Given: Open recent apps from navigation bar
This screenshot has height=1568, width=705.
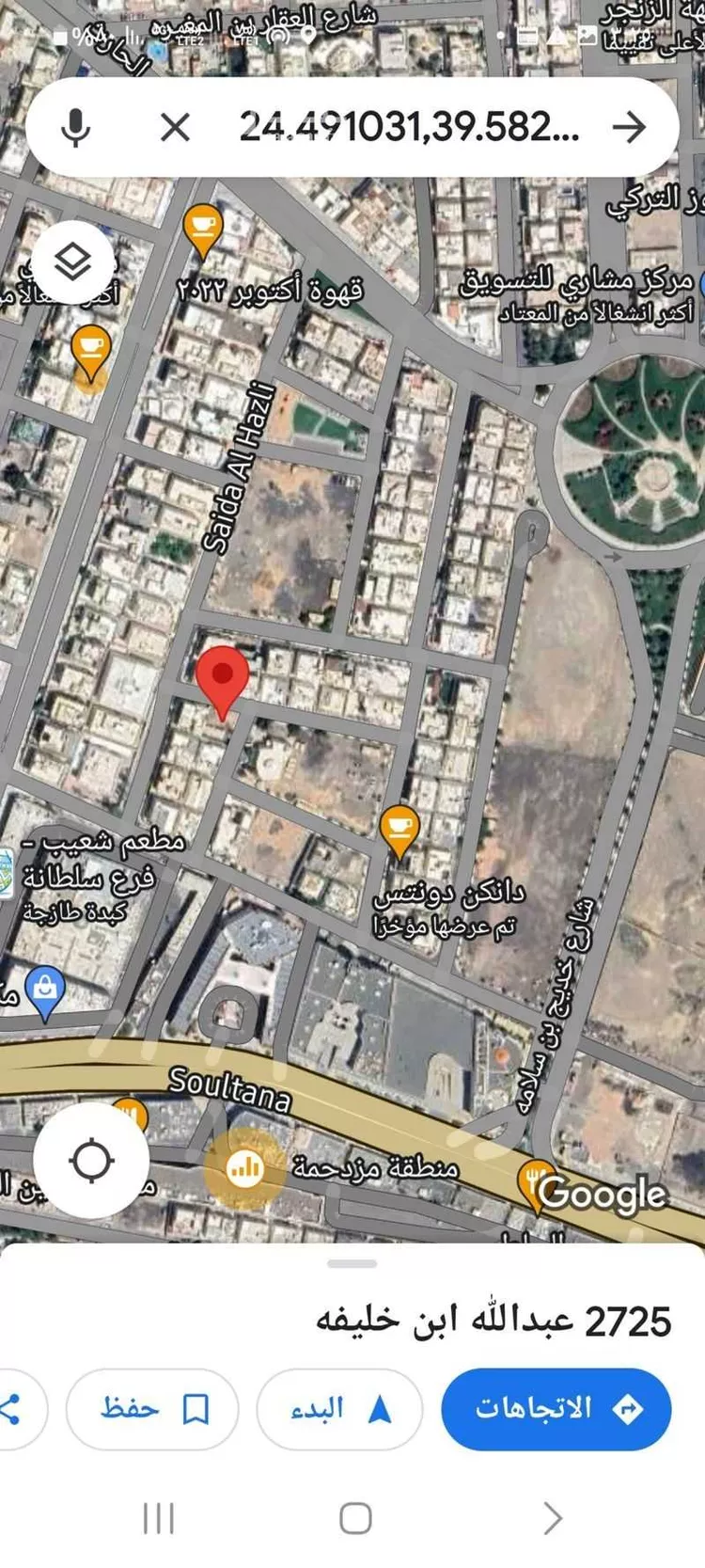Looking at the screenshot, I should [158, 1517].
